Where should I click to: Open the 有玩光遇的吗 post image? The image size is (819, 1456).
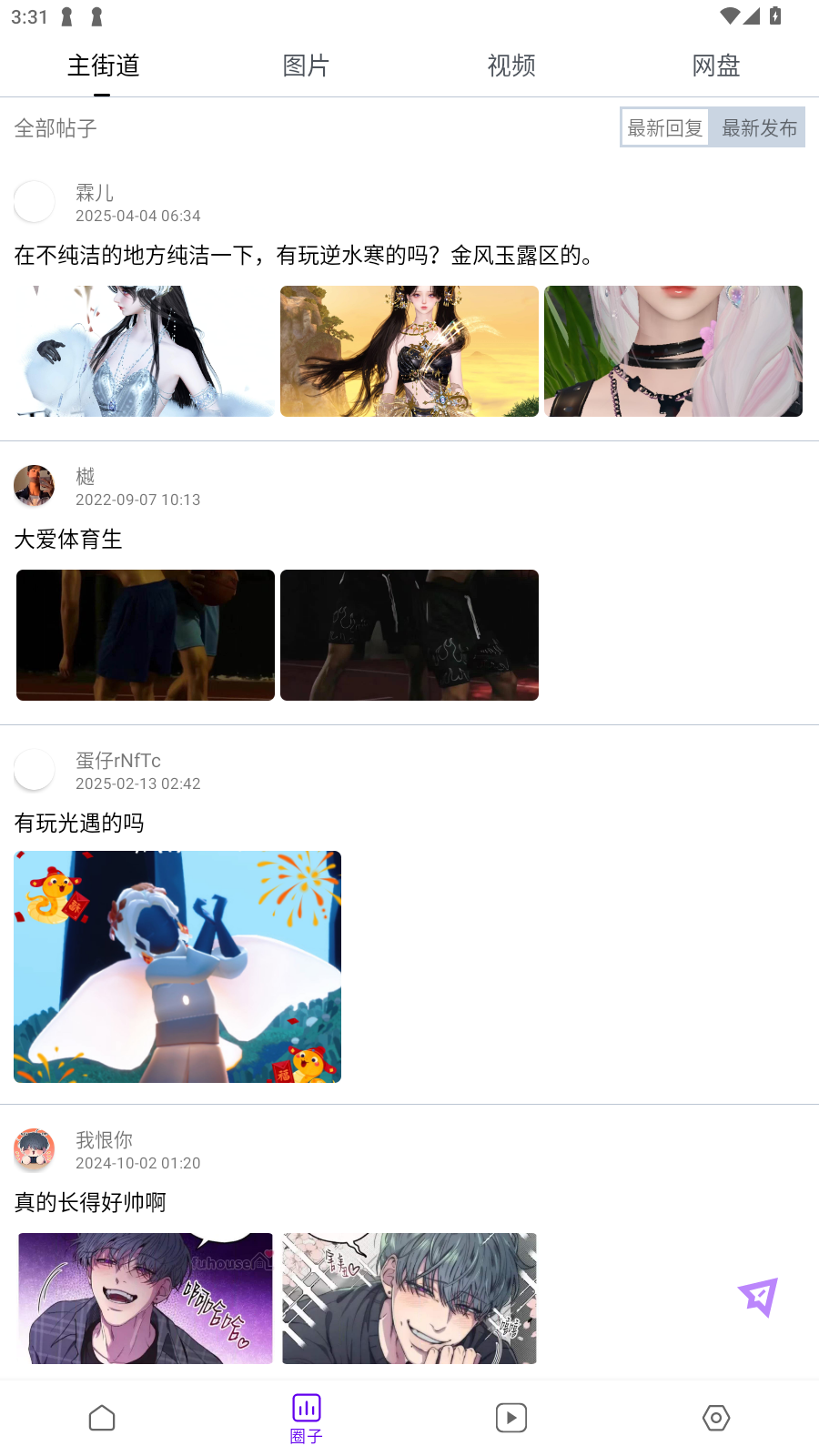(x=177, y=966)
